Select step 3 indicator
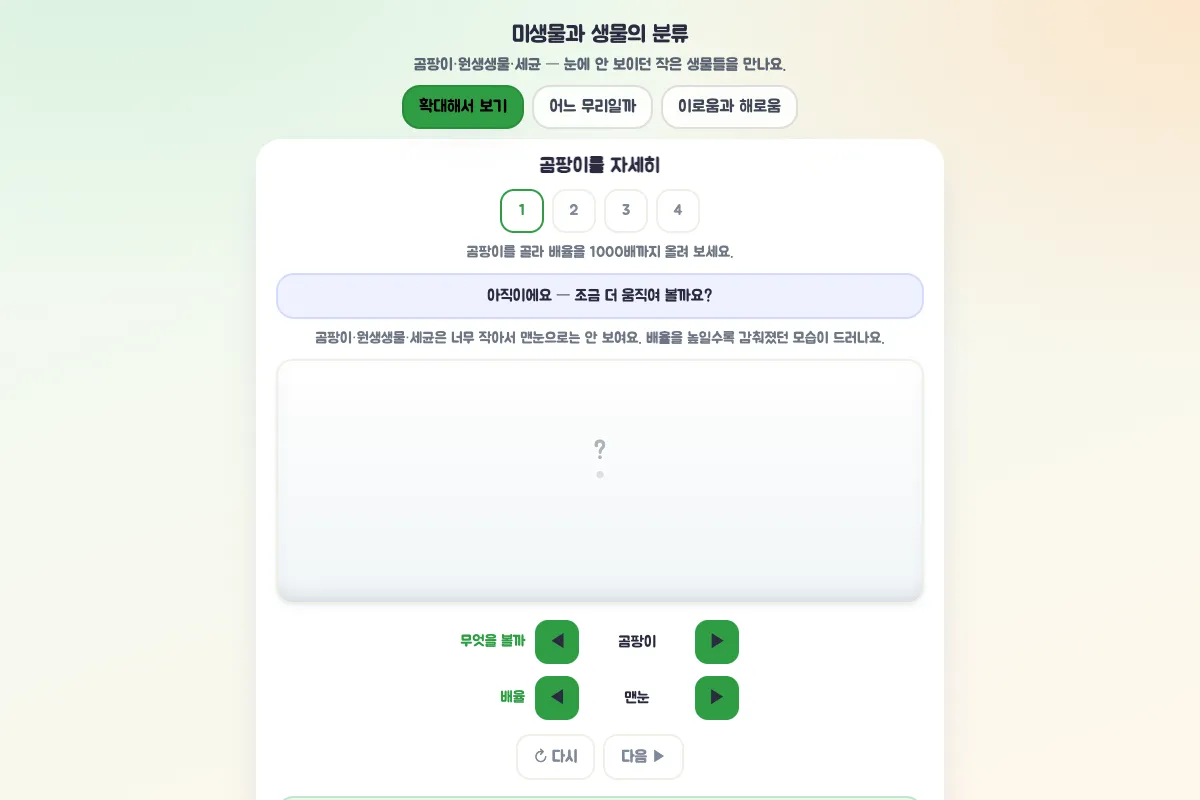The width and height of the screenshot is (1200, 800). coord(626,211)
